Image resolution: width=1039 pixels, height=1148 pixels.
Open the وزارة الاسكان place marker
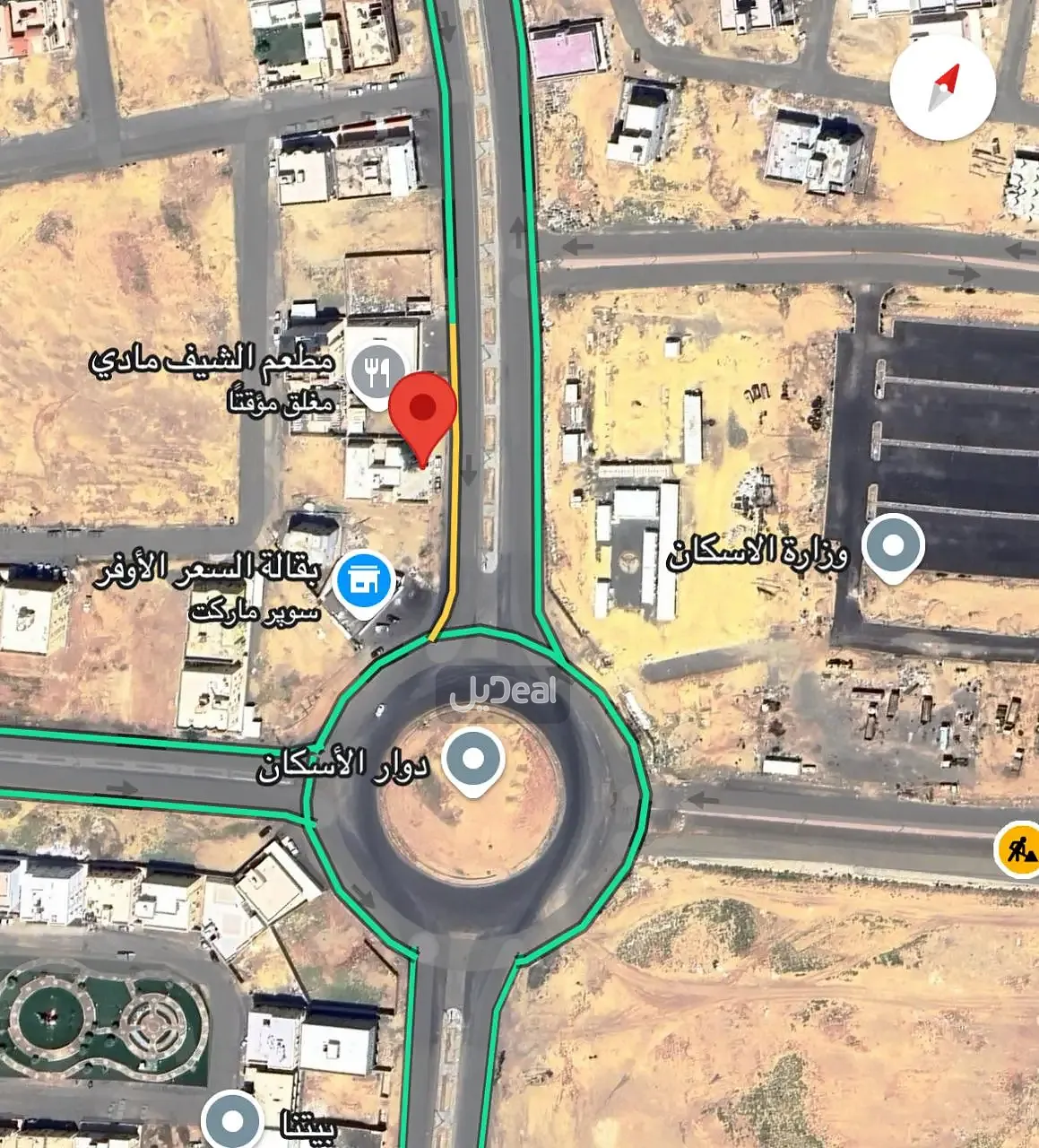[x=892, y=544]
